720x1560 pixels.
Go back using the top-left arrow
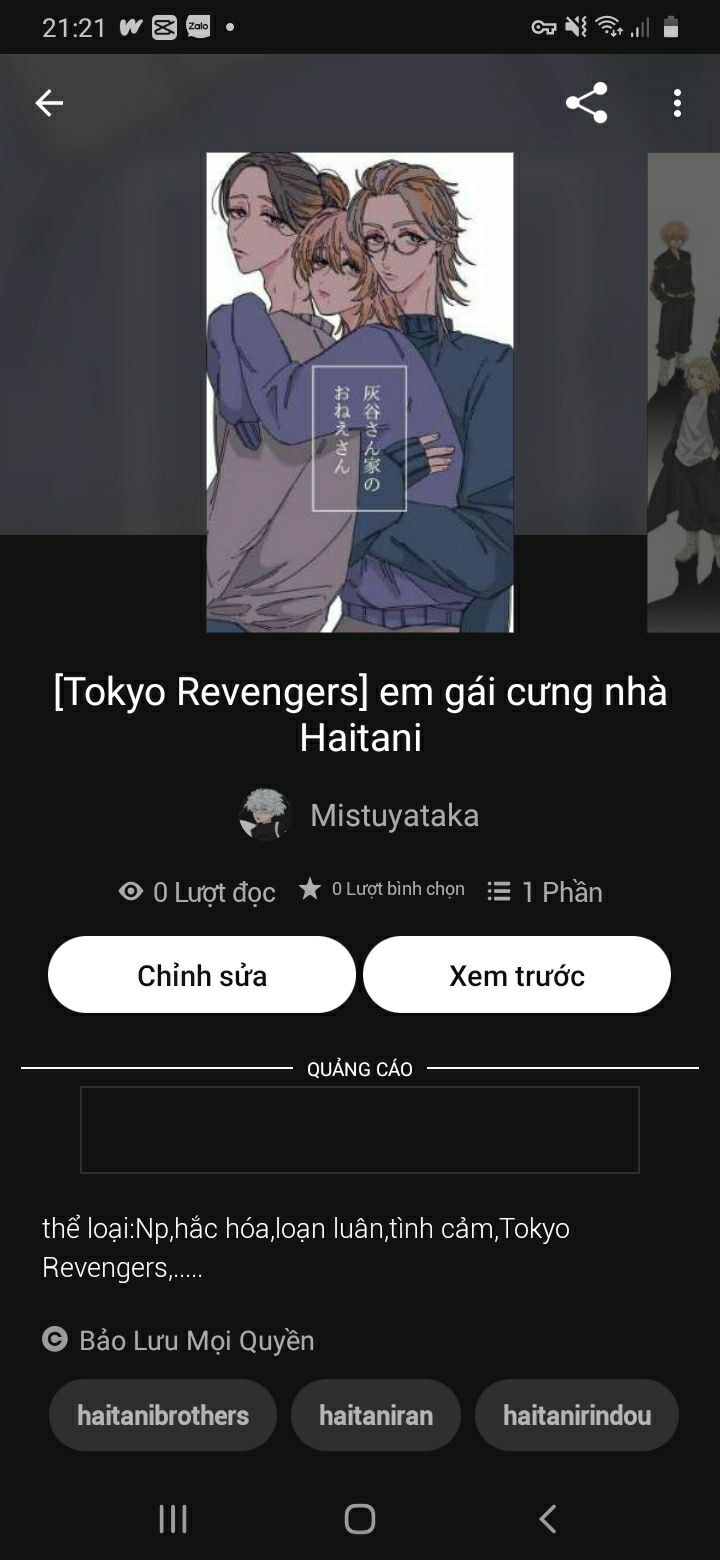49,103
